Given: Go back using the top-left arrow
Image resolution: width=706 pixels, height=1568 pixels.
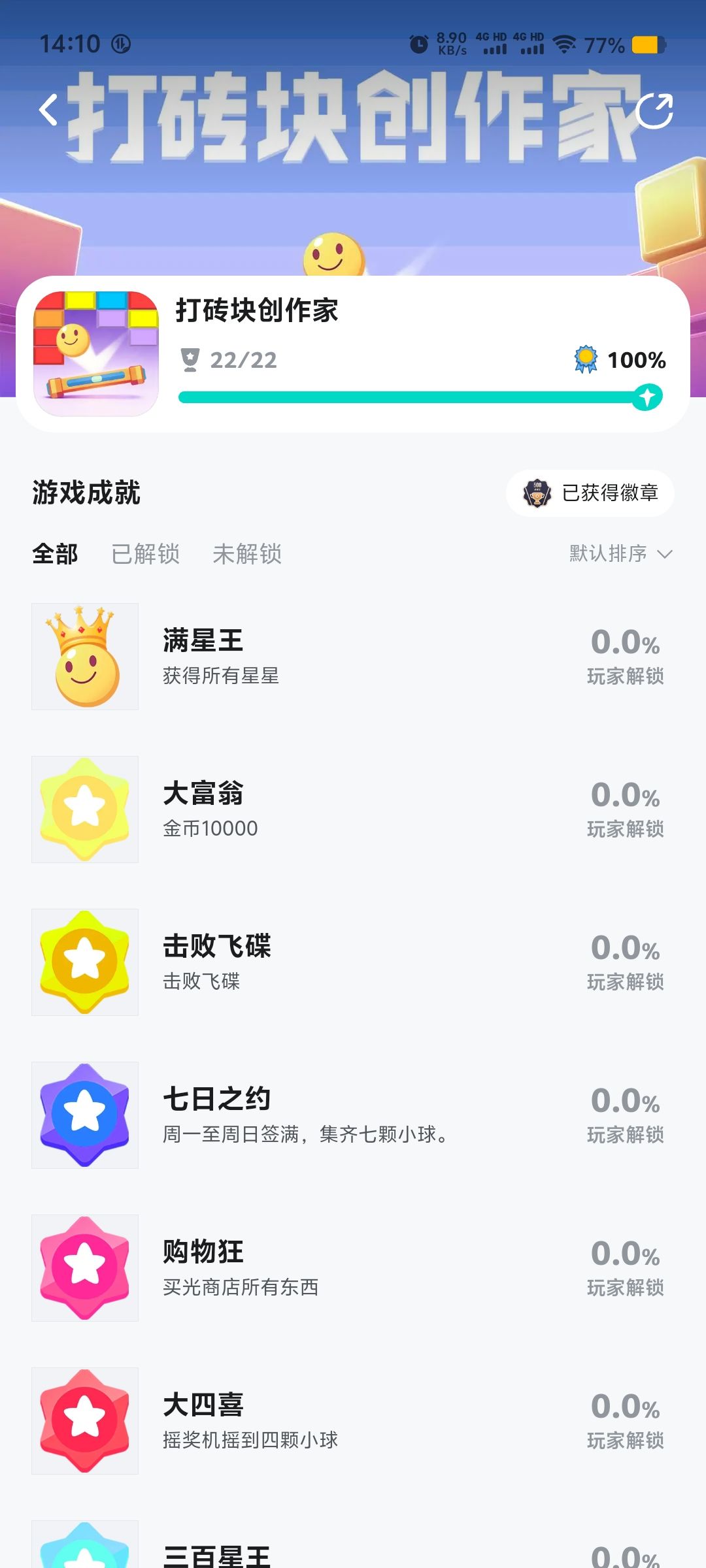Looking at the screenshot, I should (48, 109).
